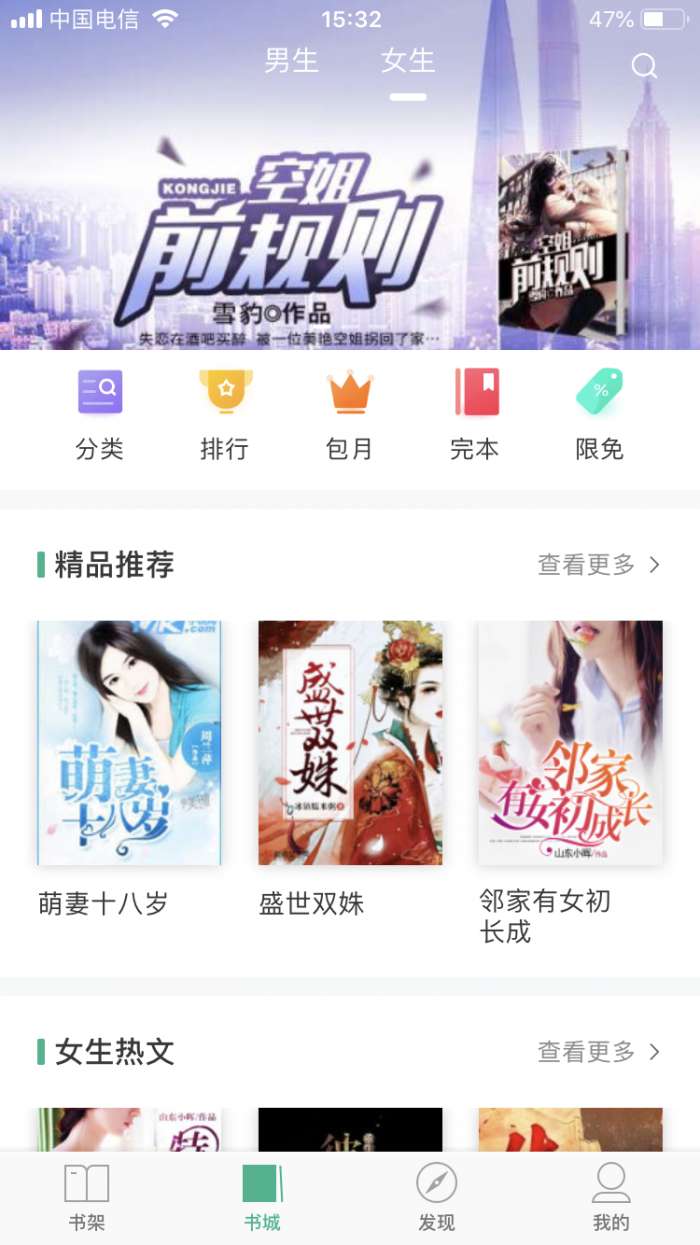This screenshot has height=1245, width=700.
Task: Go to the 书架 bookshelf tab
Action: pyautogui.click(x=87, y=1198)
